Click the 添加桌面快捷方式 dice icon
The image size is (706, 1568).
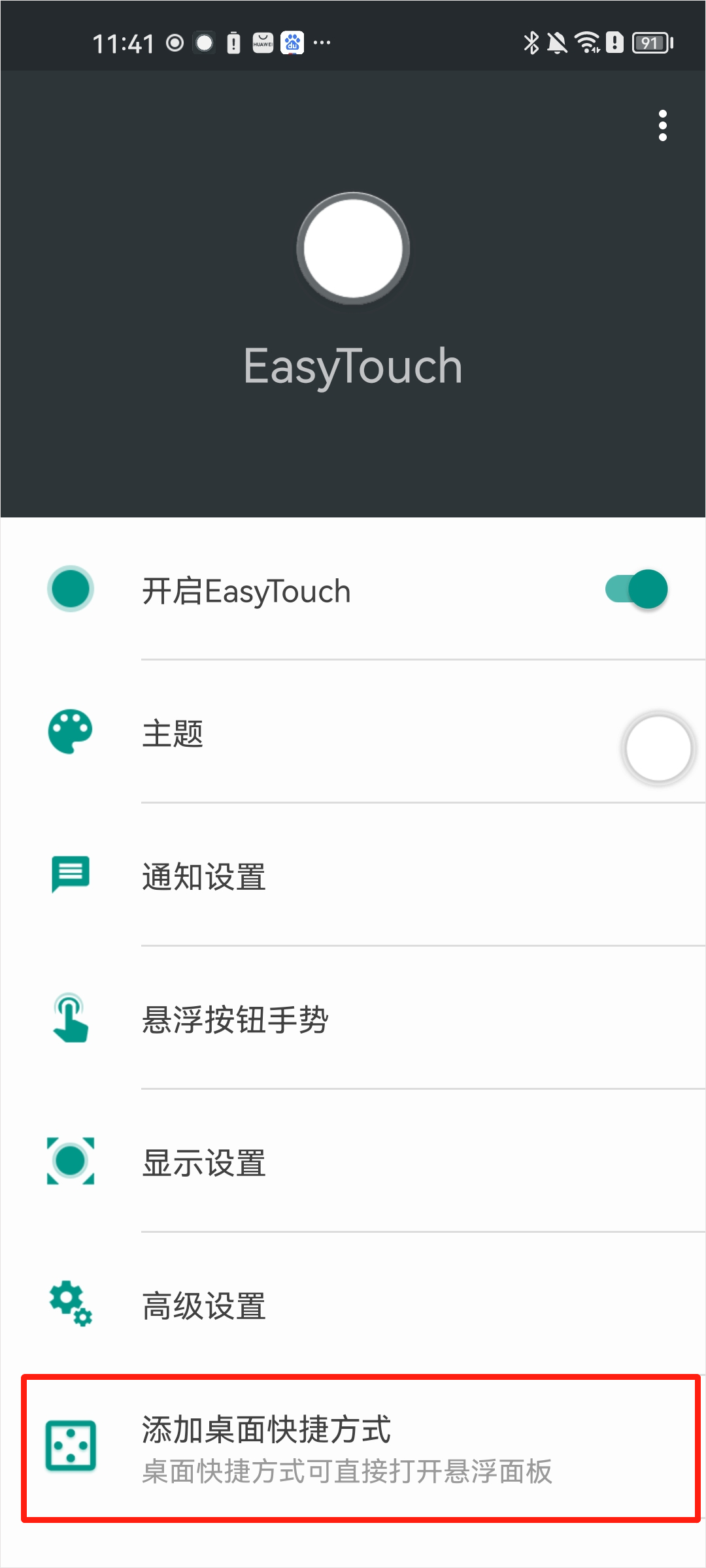click(71, 1445)
